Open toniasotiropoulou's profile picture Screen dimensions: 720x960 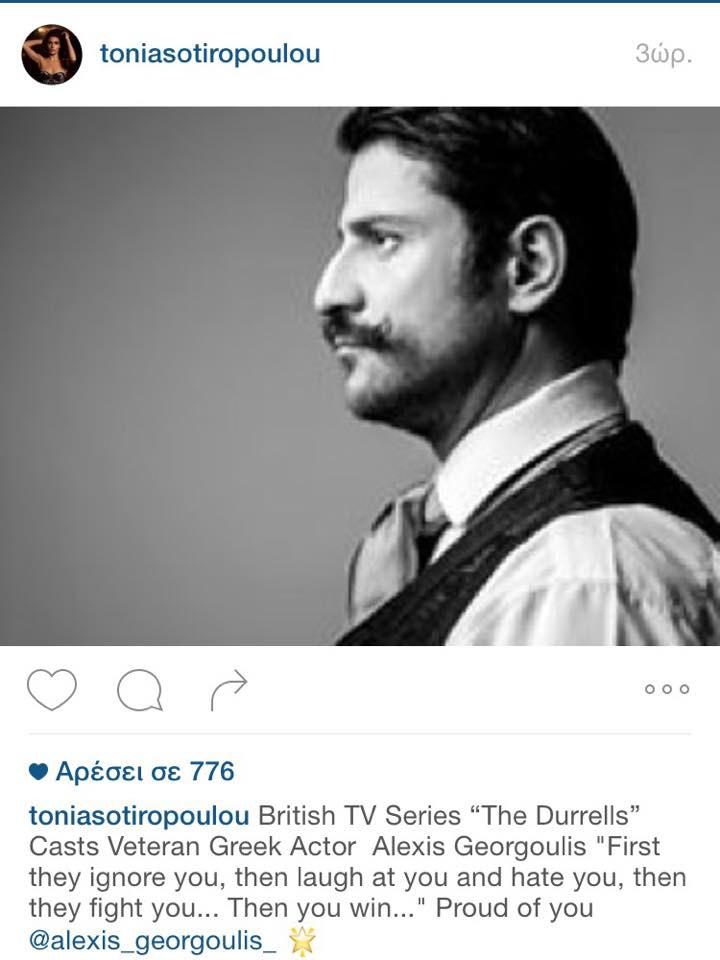click(51, 54)
